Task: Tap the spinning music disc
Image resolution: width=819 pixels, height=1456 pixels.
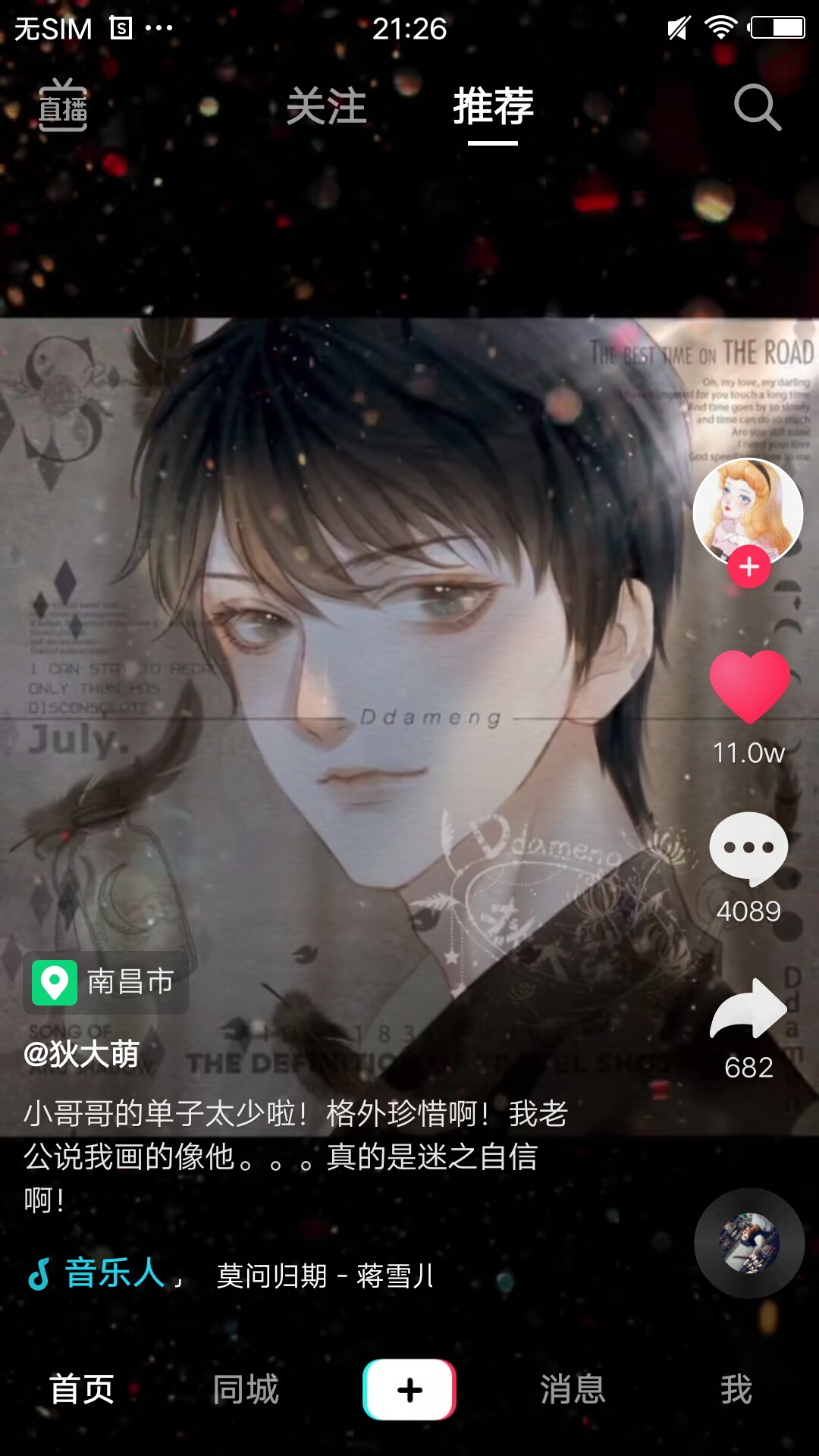Action: coord(749,1243)
